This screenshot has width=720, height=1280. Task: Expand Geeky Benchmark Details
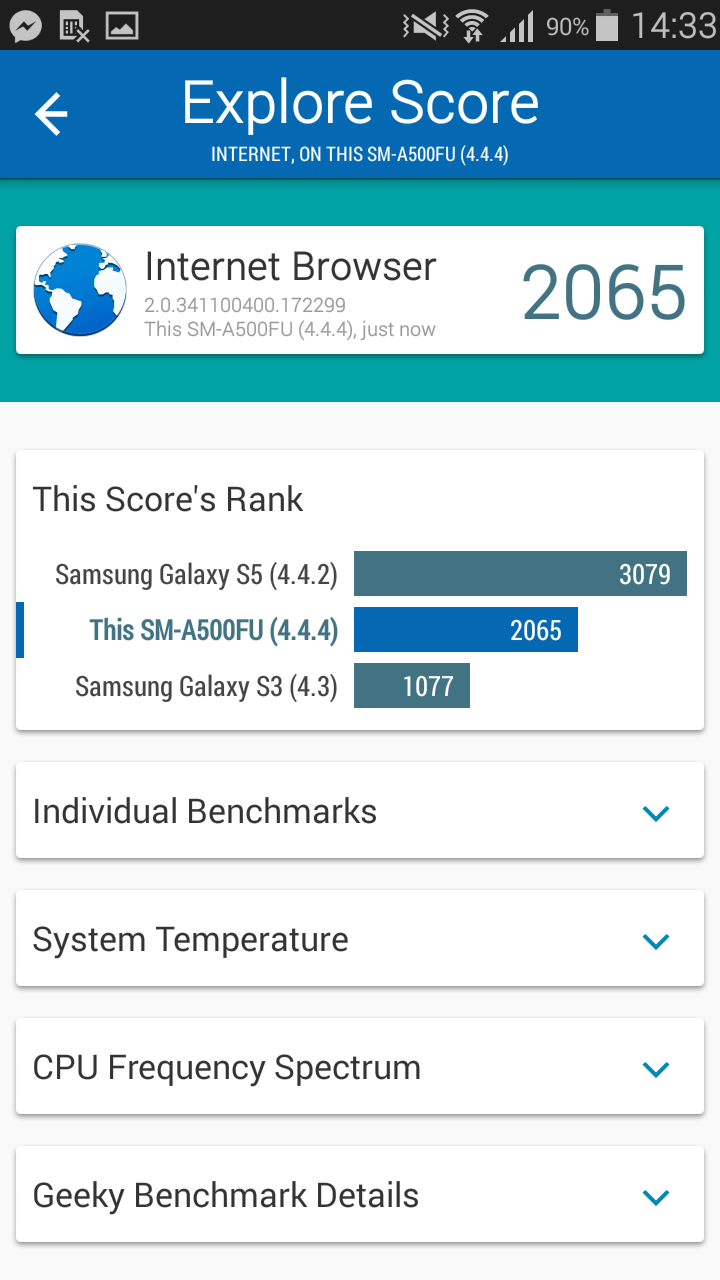click(360, 1194)
